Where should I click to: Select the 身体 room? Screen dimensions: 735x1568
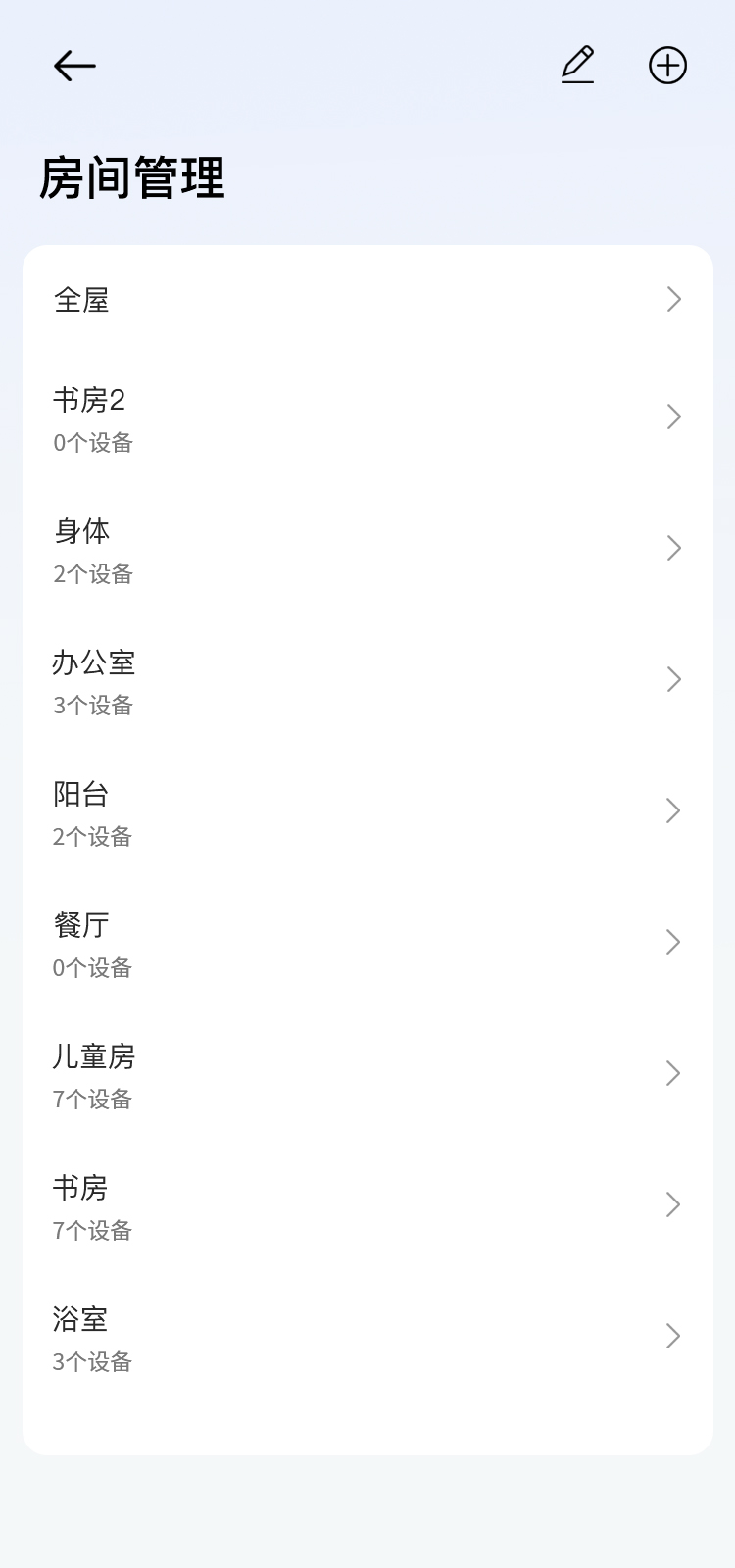pyautogui.click(x=367, y=550)
